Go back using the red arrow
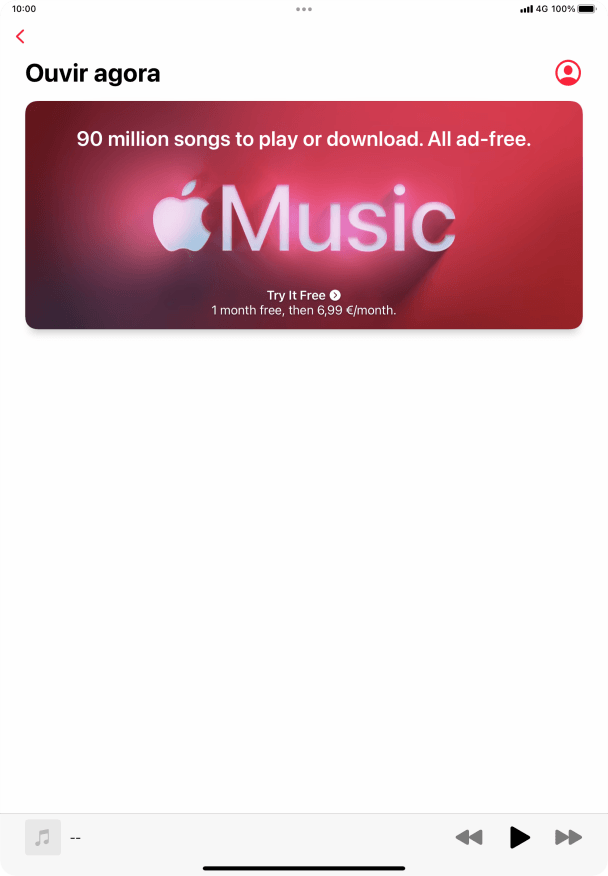608x876 pixels. (x=20, y=37)
